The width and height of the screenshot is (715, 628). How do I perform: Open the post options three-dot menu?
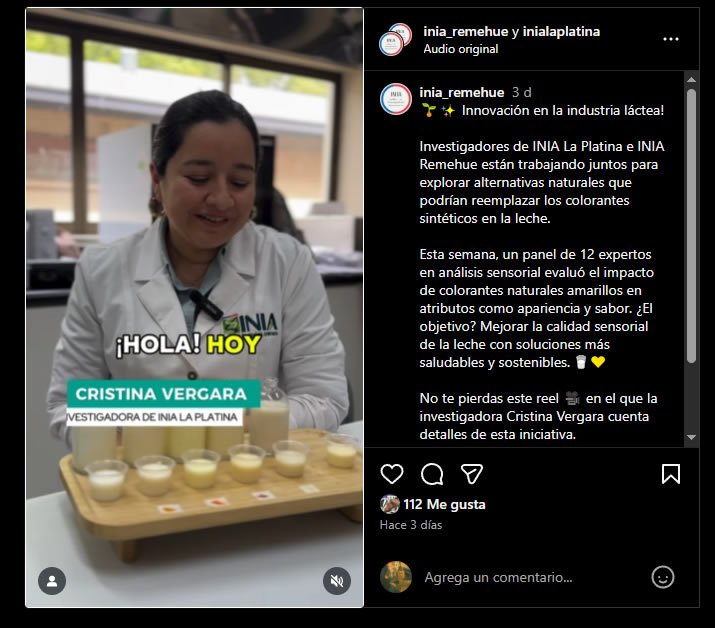pos(671,39)
